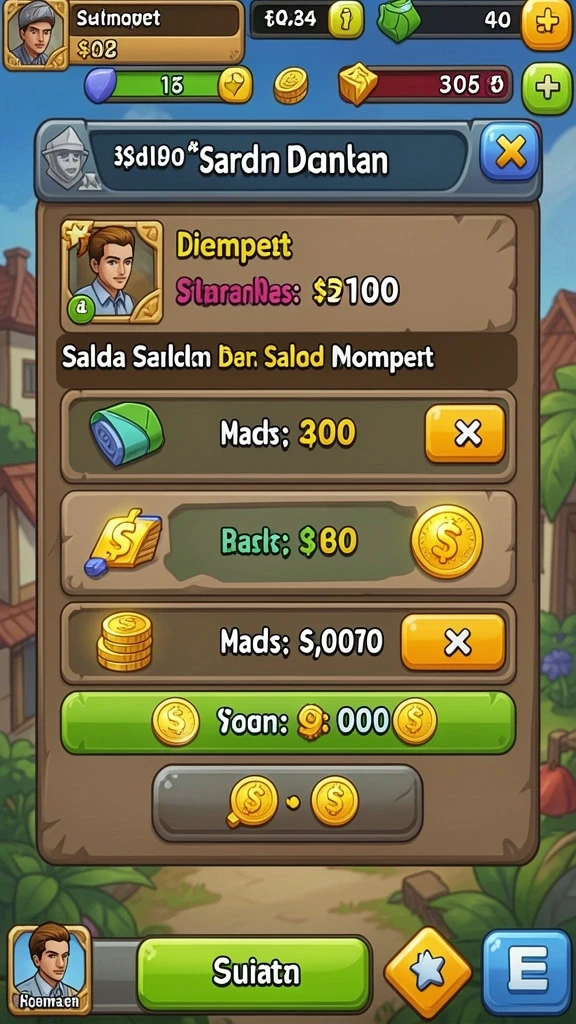Open the Roemaen character portrait
576x1024 pixels.
(x=50, y=968)
